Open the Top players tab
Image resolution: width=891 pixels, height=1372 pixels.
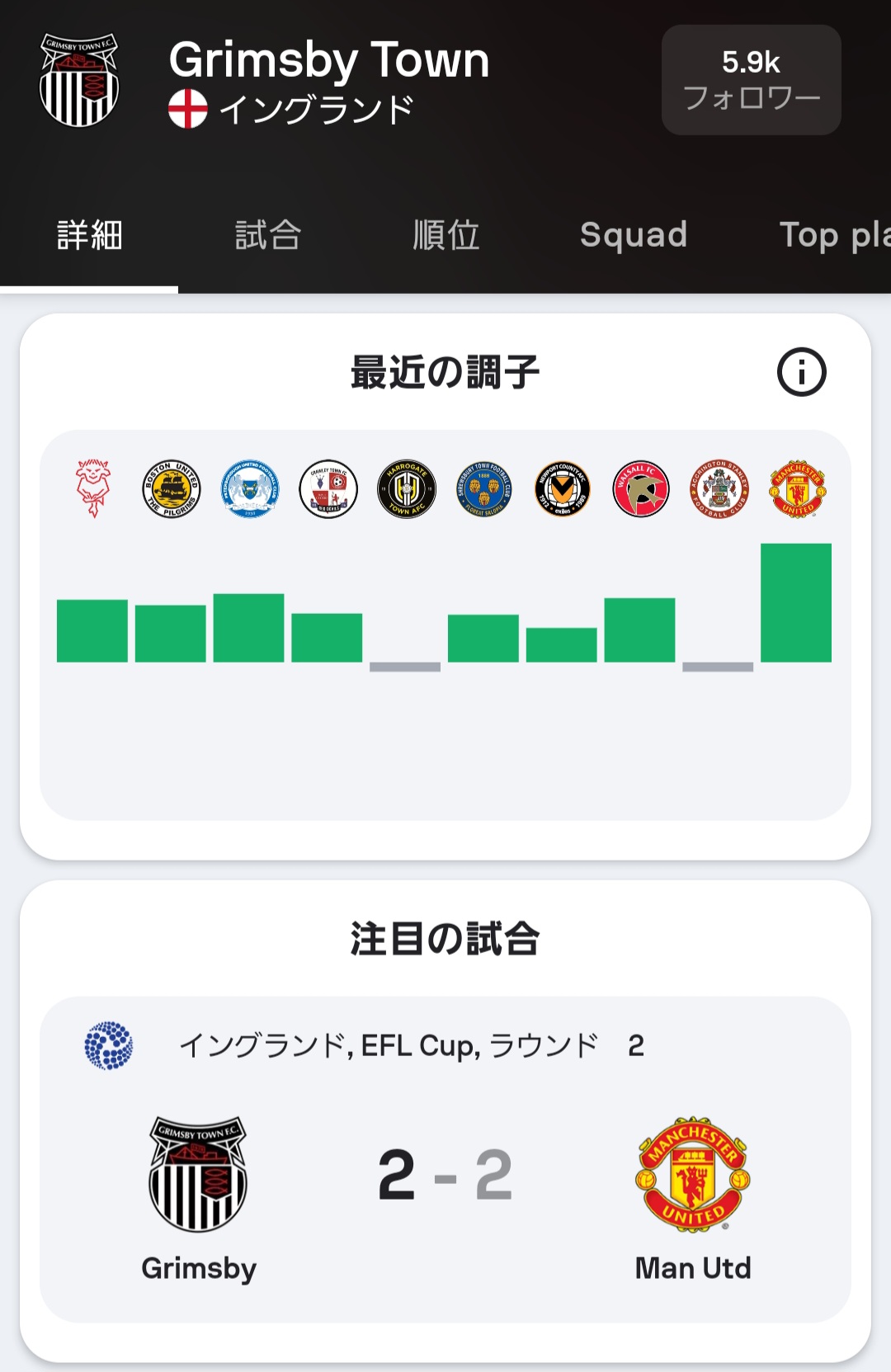click(833, 236)
